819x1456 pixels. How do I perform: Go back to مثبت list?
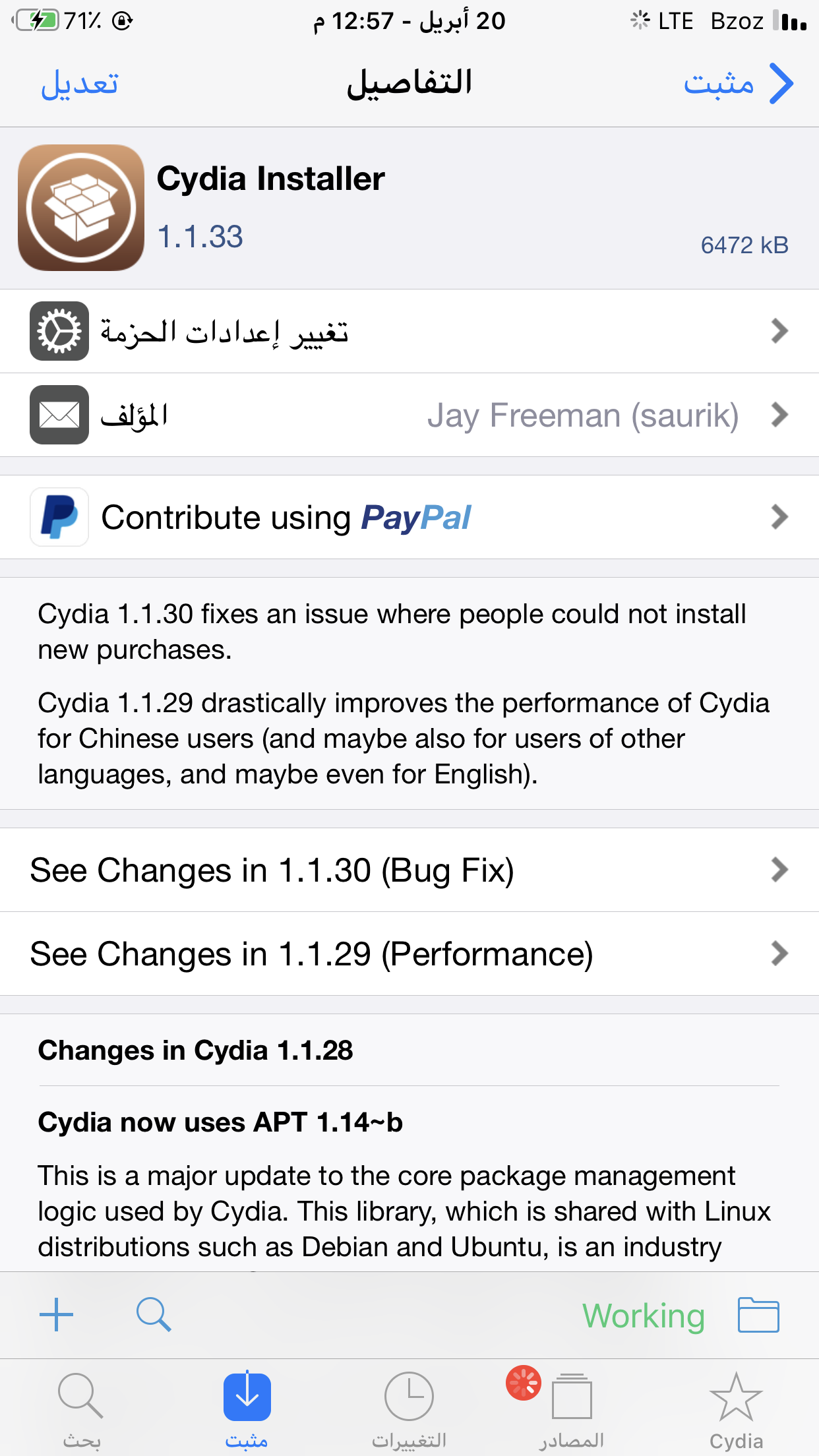(x=739, y=84)
